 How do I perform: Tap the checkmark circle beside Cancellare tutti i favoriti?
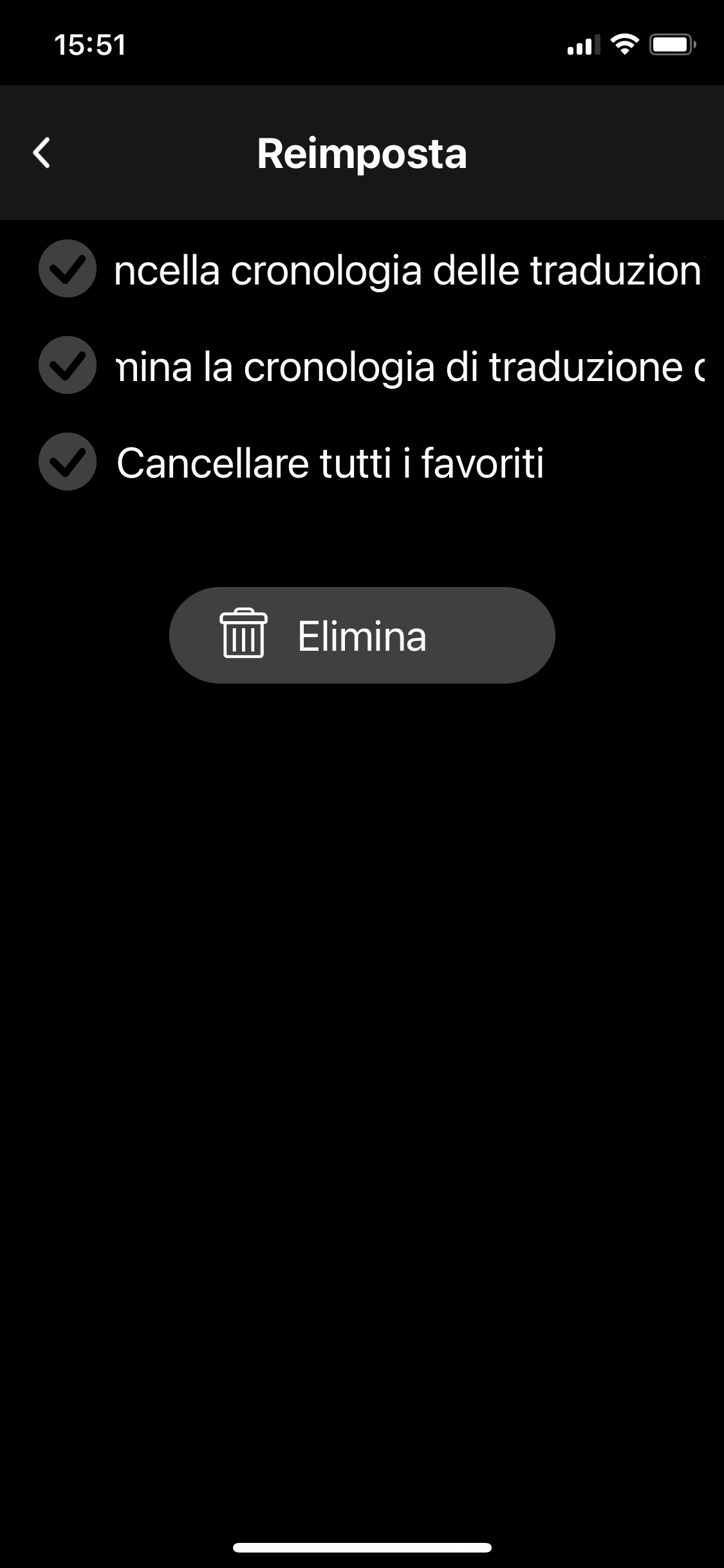tap(67, 461)
